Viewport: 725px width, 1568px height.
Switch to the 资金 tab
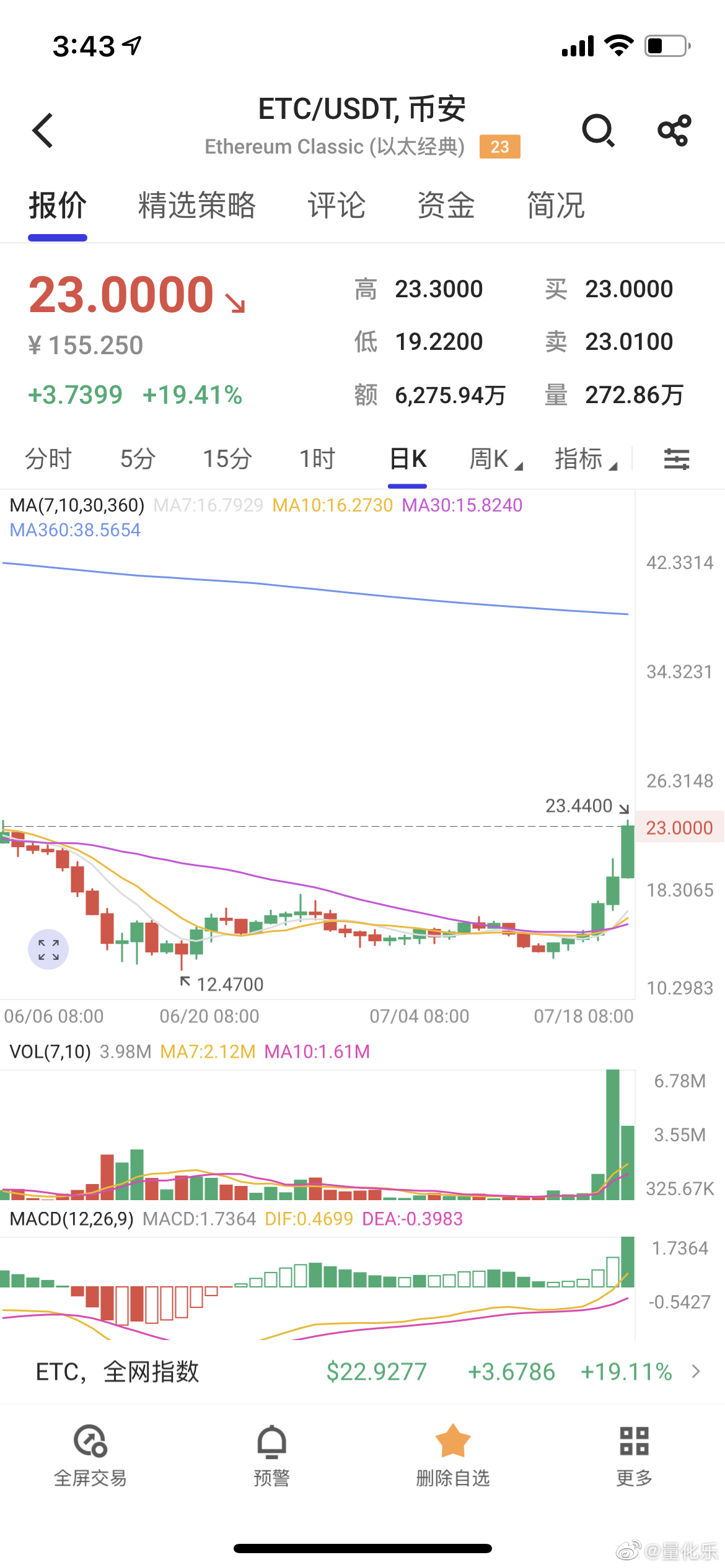[x=446, y=205]
